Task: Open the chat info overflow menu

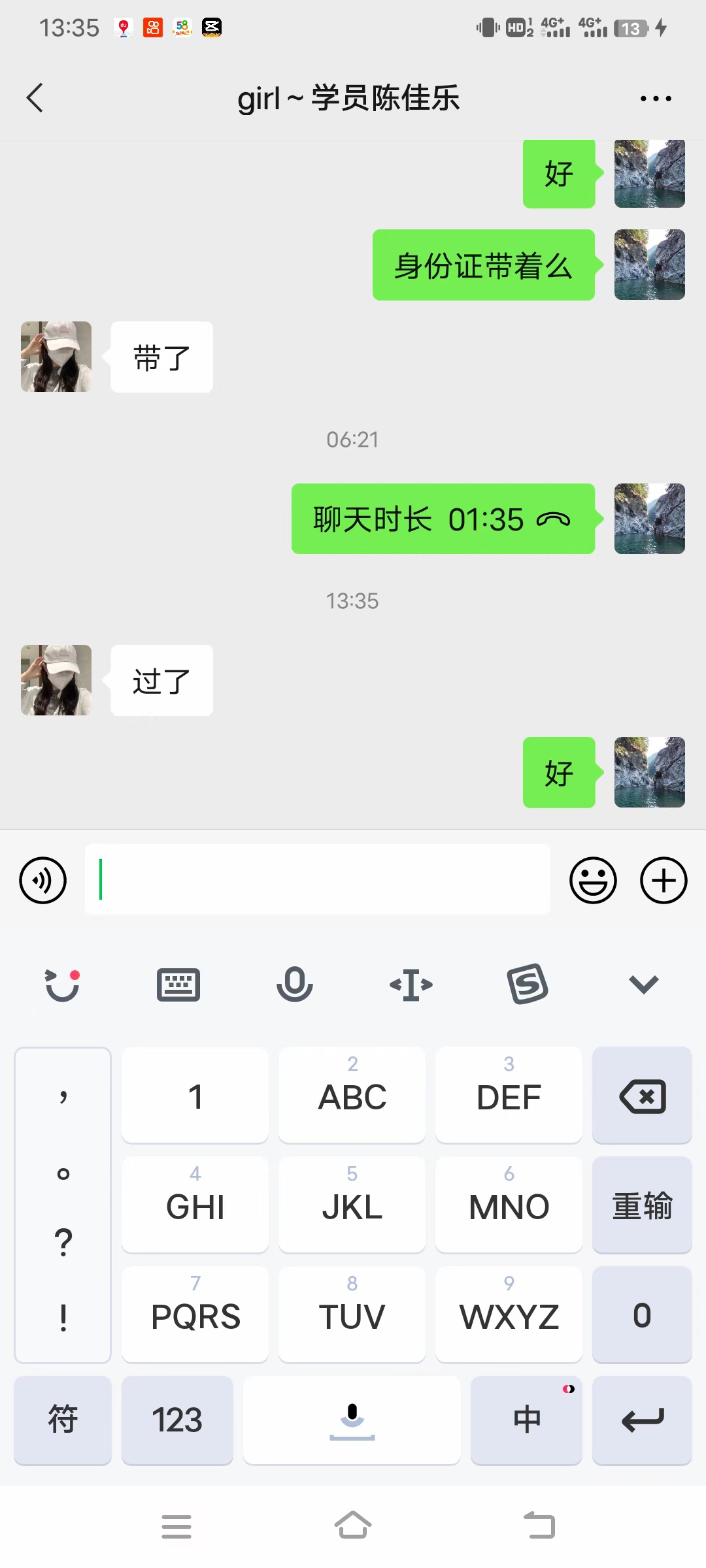Action: [655, 99]
